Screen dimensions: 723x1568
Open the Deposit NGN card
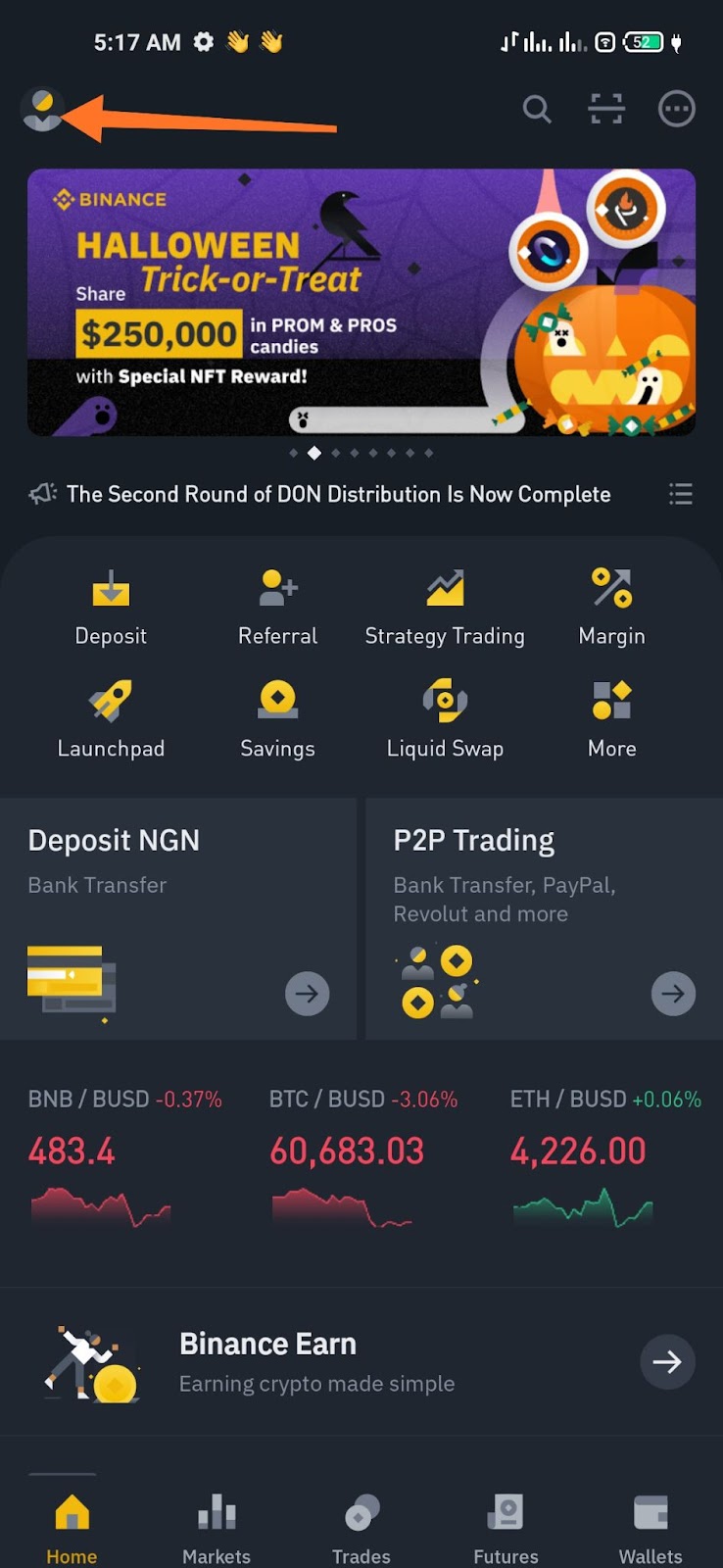point(177,918)
